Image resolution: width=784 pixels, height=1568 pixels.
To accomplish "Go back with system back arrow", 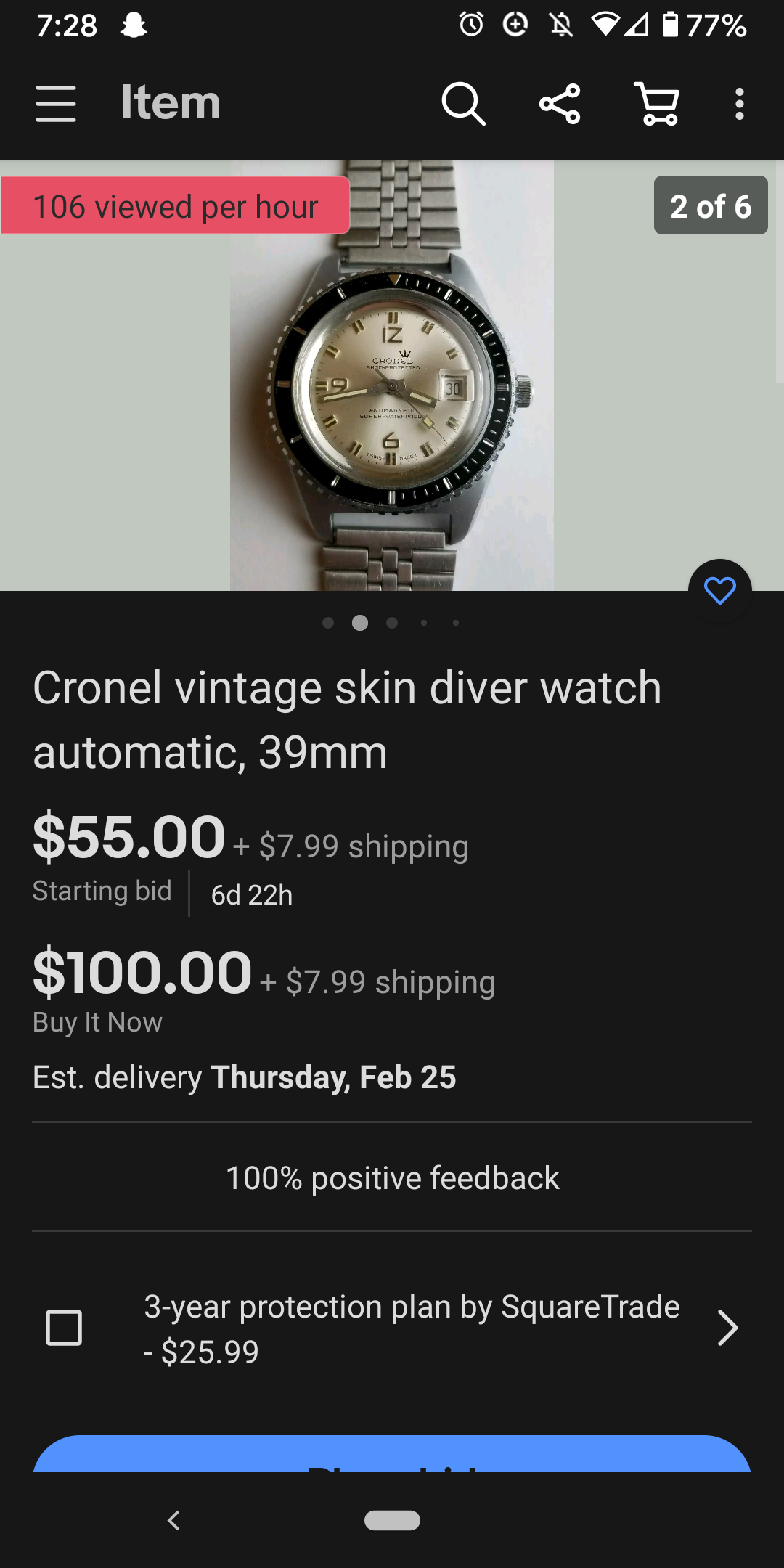I will [173, 1520].
